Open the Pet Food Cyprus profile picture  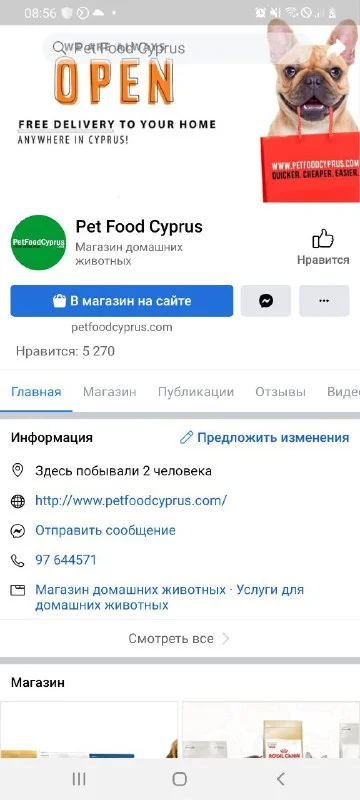(x=38, y=243)
